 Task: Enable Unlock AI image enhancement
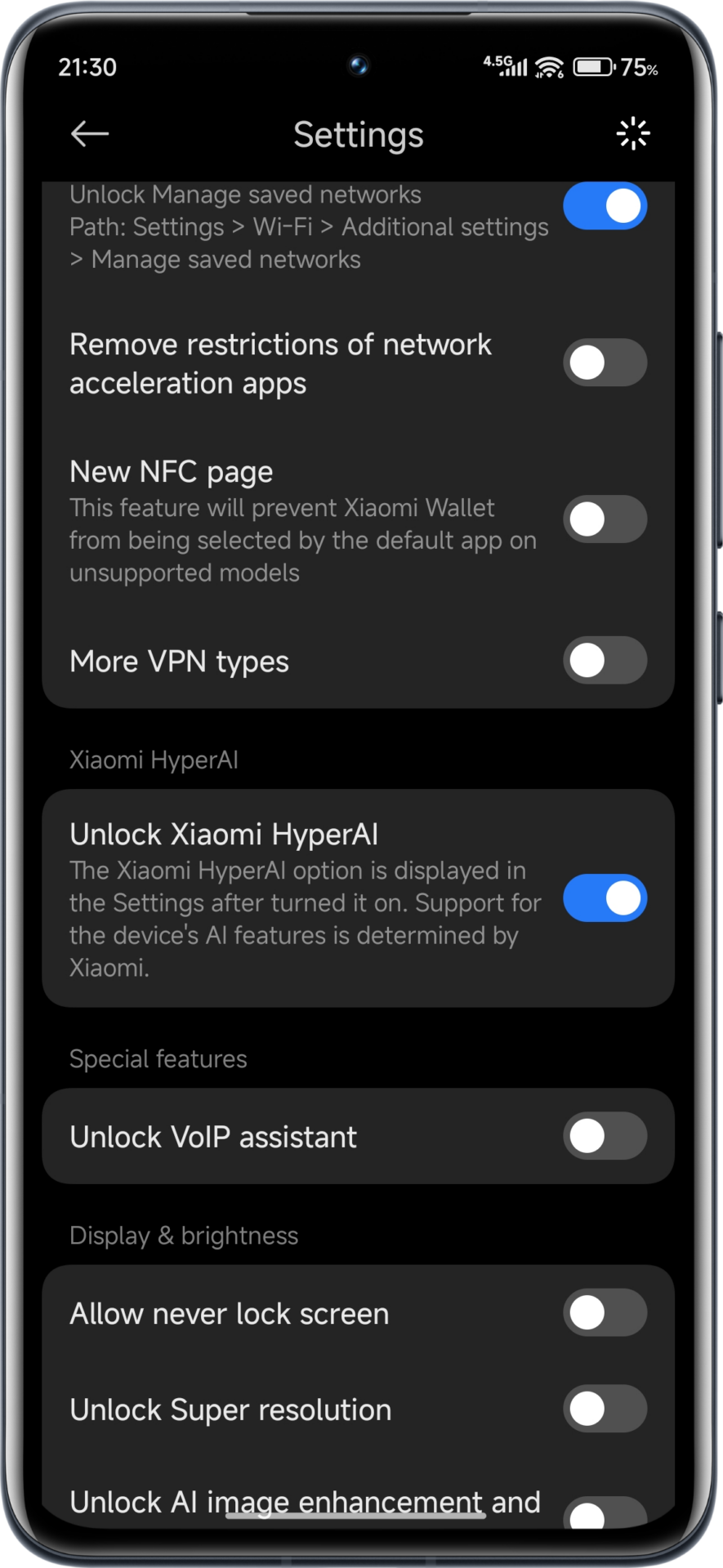tap(605, 1512)
